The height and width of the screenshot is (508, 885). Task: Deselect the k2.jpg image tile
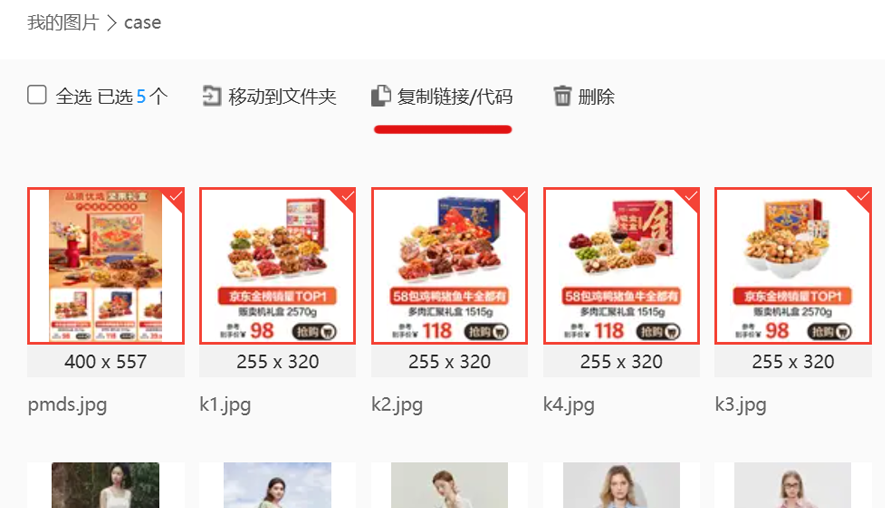click(x=449, y=266)
